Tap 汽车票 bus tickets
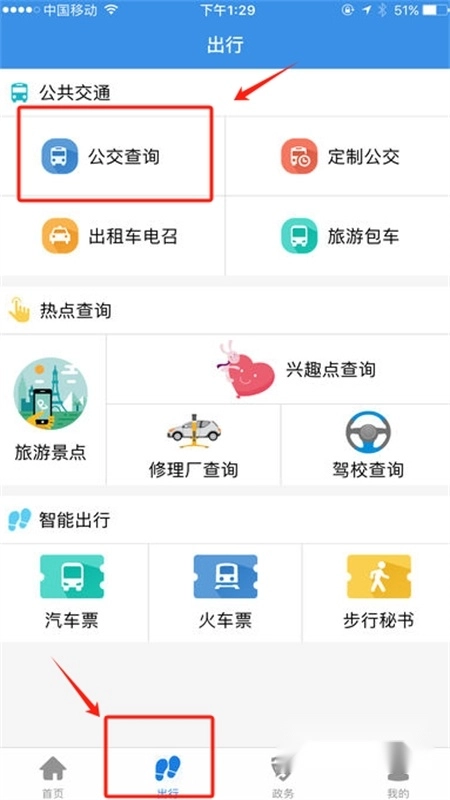The image size is (450, 800). point(72,593)
